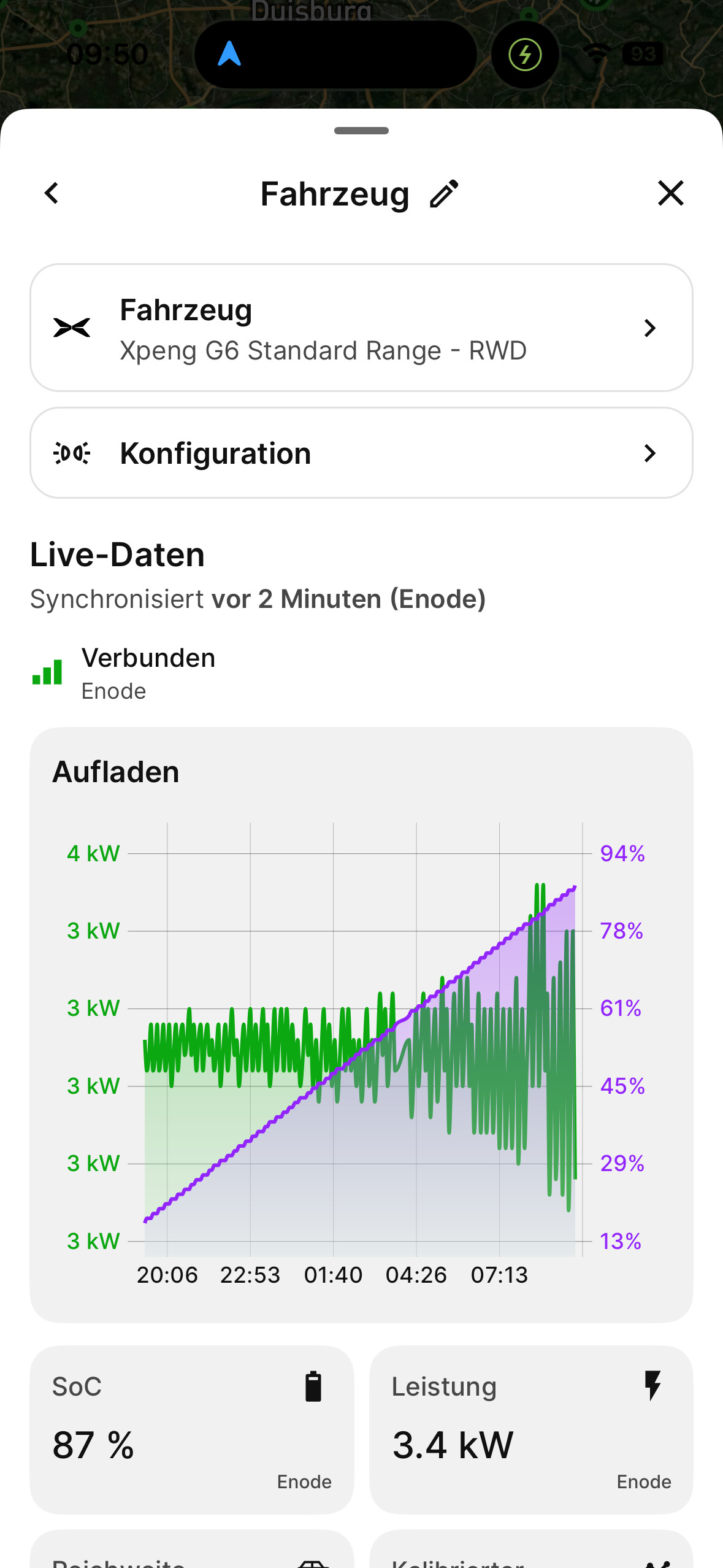Close the Fahrzeug panel
The width and height of the screenshot is (723, 1568).
(x=670, y=193)
